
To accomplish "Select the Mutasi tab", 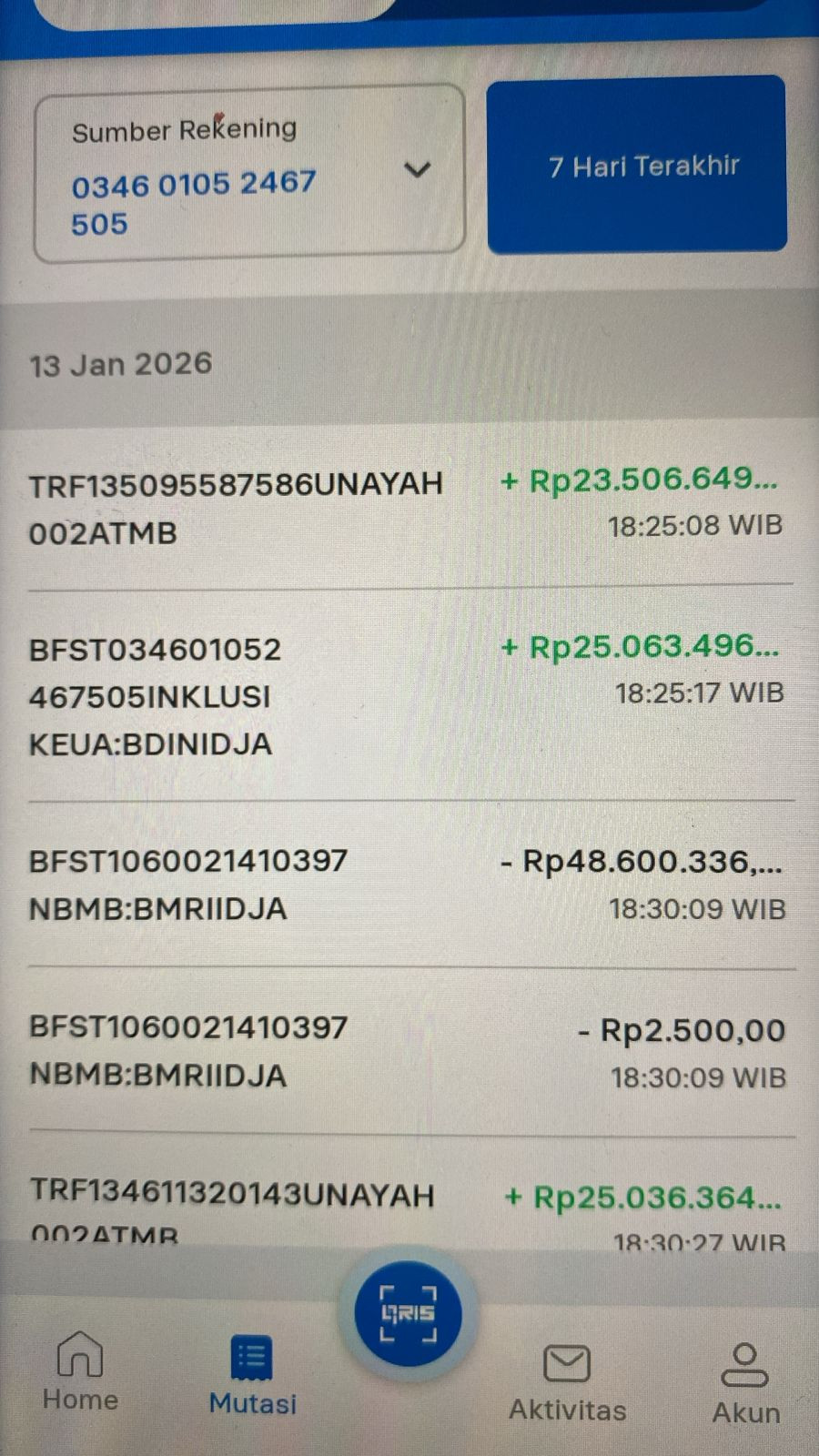I will pos(252,1376).
